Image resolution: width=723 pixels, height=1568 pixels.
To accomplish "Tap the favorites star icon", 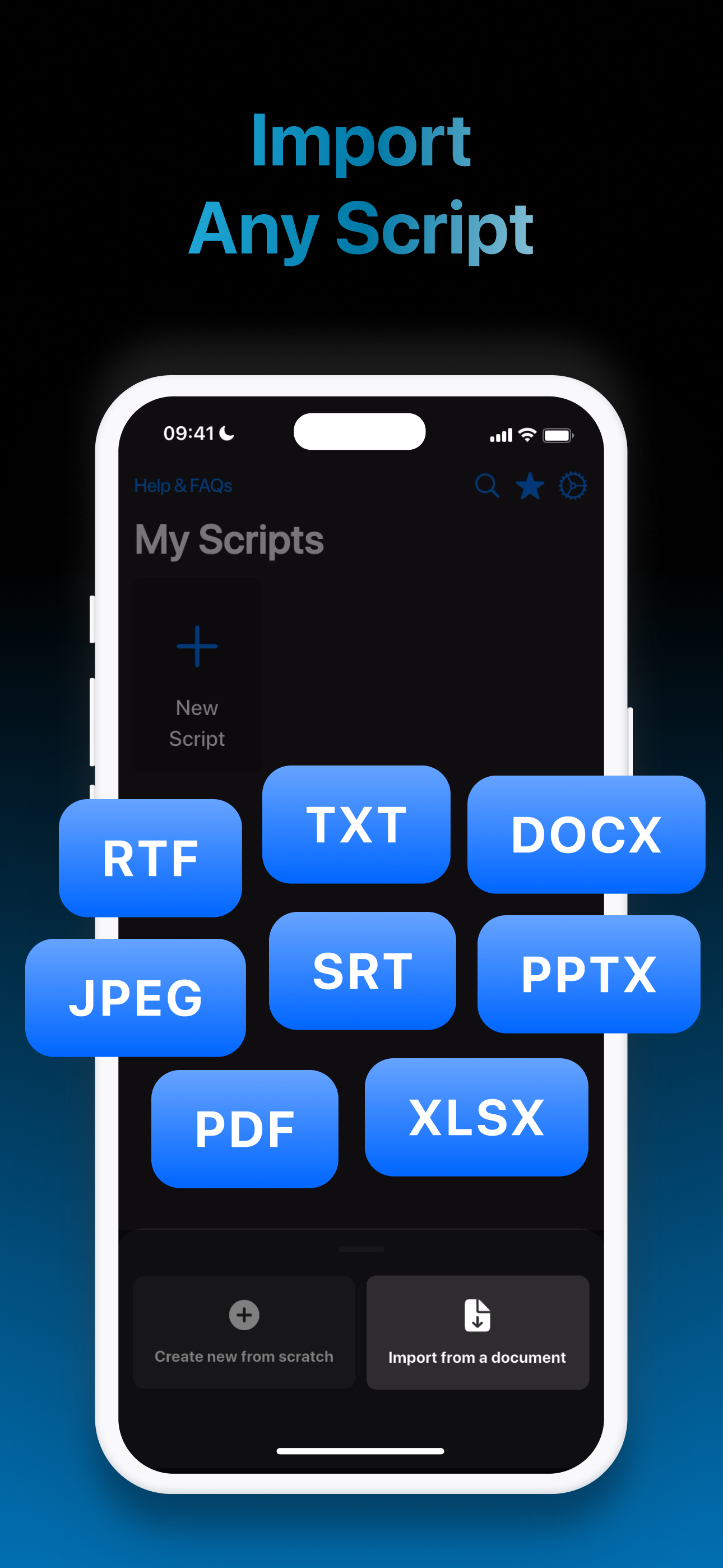I will (x=530, y=485).
